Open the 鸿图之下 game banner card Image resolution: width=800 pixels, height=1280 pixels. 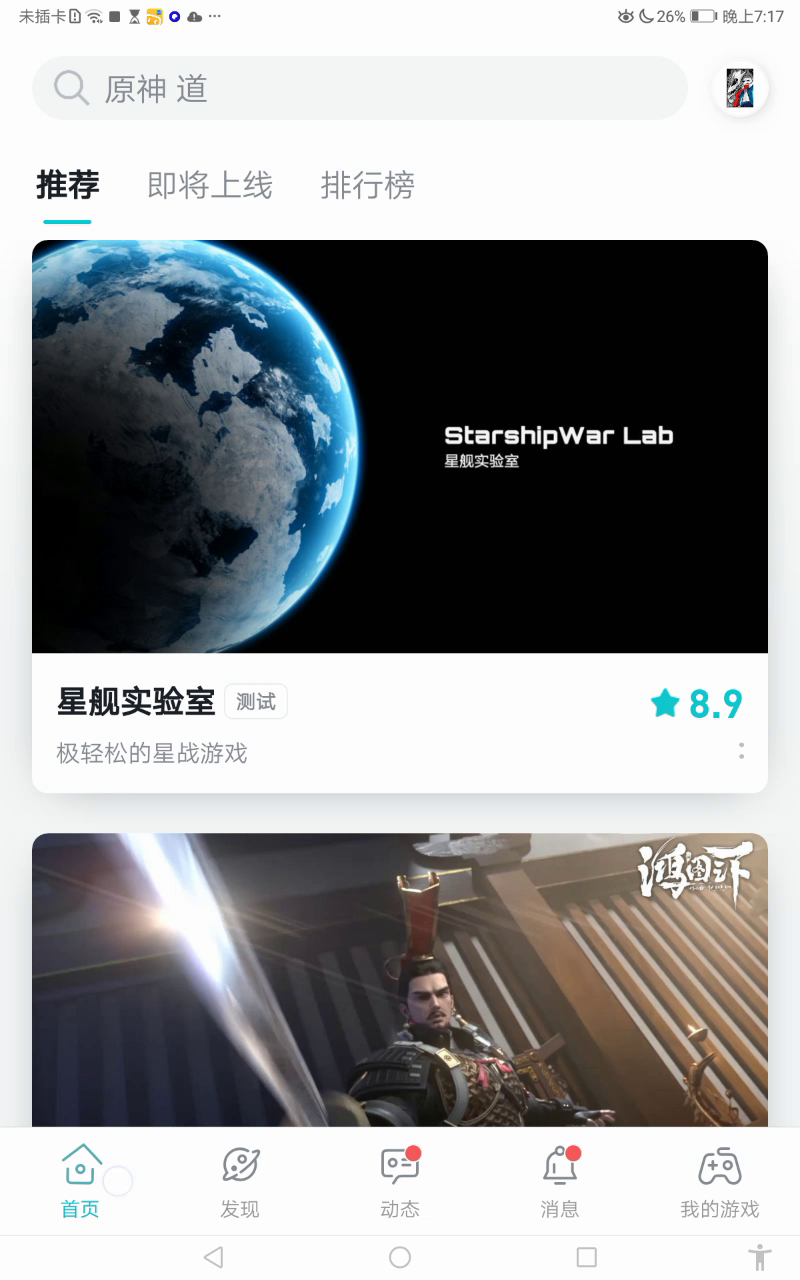tap(400, 980)
